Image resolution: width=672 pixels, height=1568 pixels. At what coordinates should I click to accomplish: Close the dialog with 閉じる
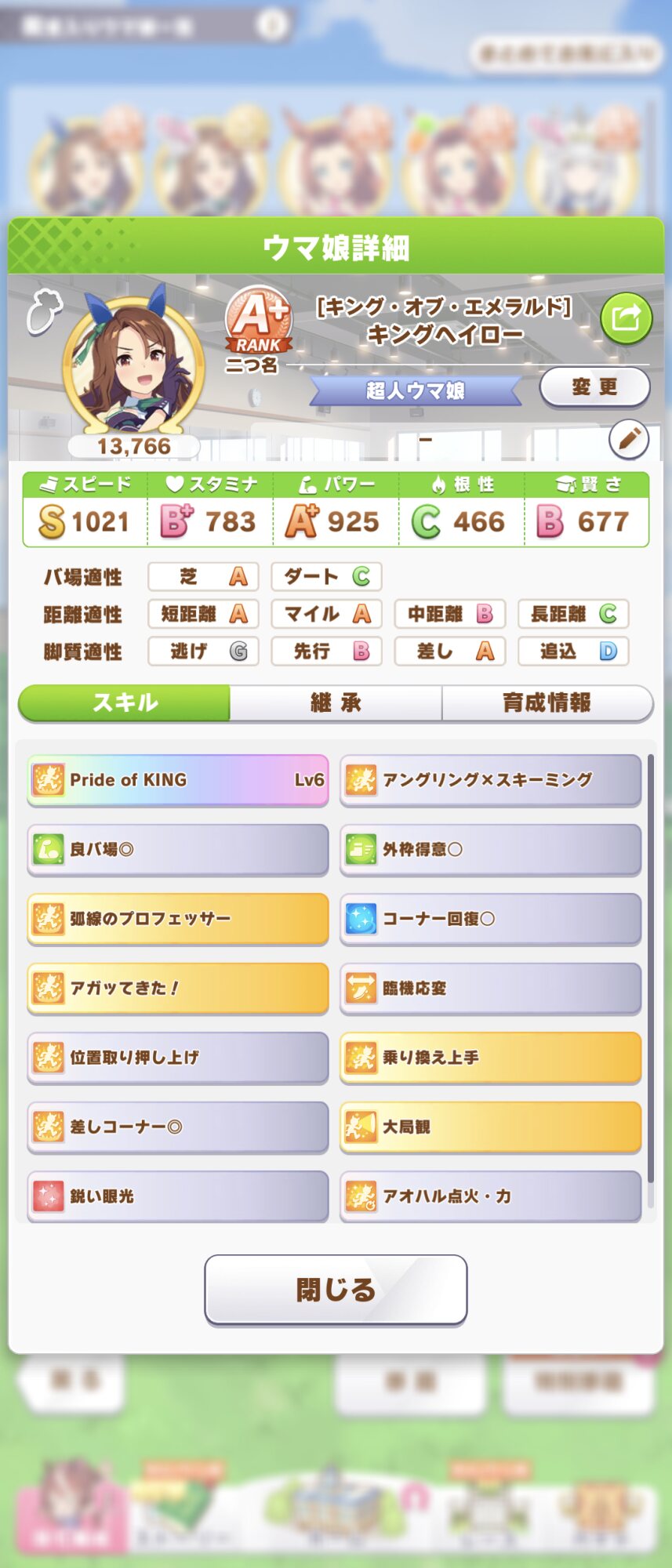pos(336,1290)
